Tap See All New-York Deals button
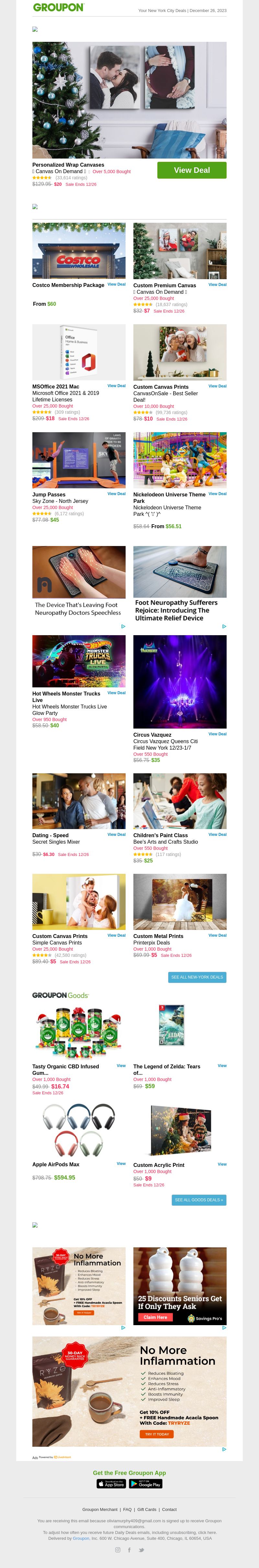The width and height of the screenshot is (259, 1568). pos(197,977)
